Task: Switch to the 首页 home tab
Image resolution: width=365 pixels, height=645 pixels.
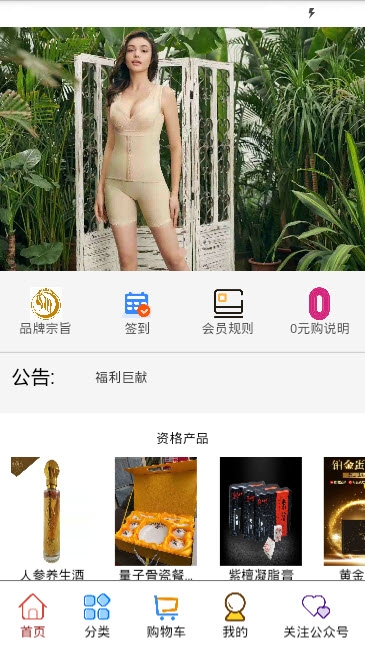Action: click(33, 615)
